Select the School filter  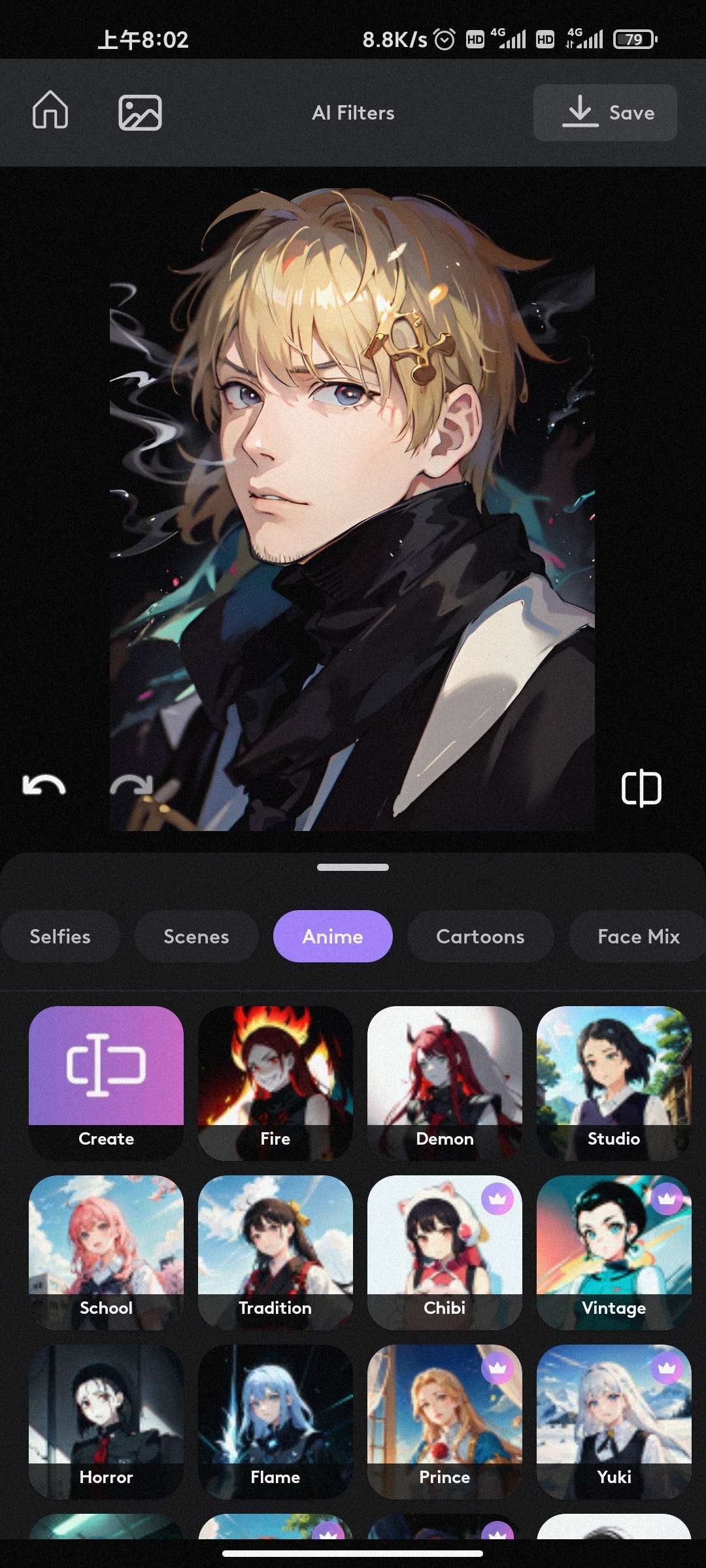click(x=106, y=1252)
